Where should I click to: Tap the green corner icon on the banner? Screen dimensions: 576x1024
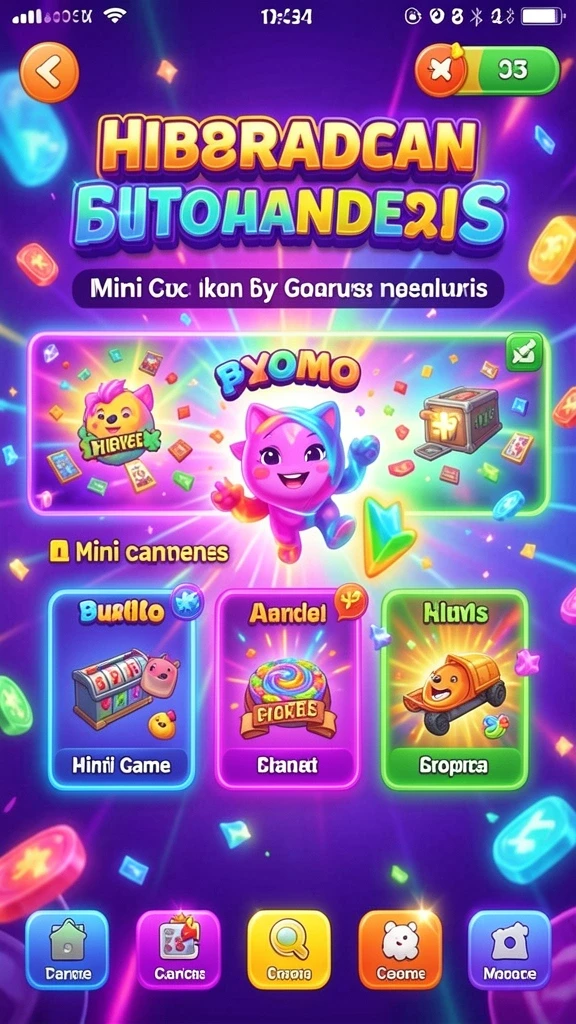[x=524, y=353]
